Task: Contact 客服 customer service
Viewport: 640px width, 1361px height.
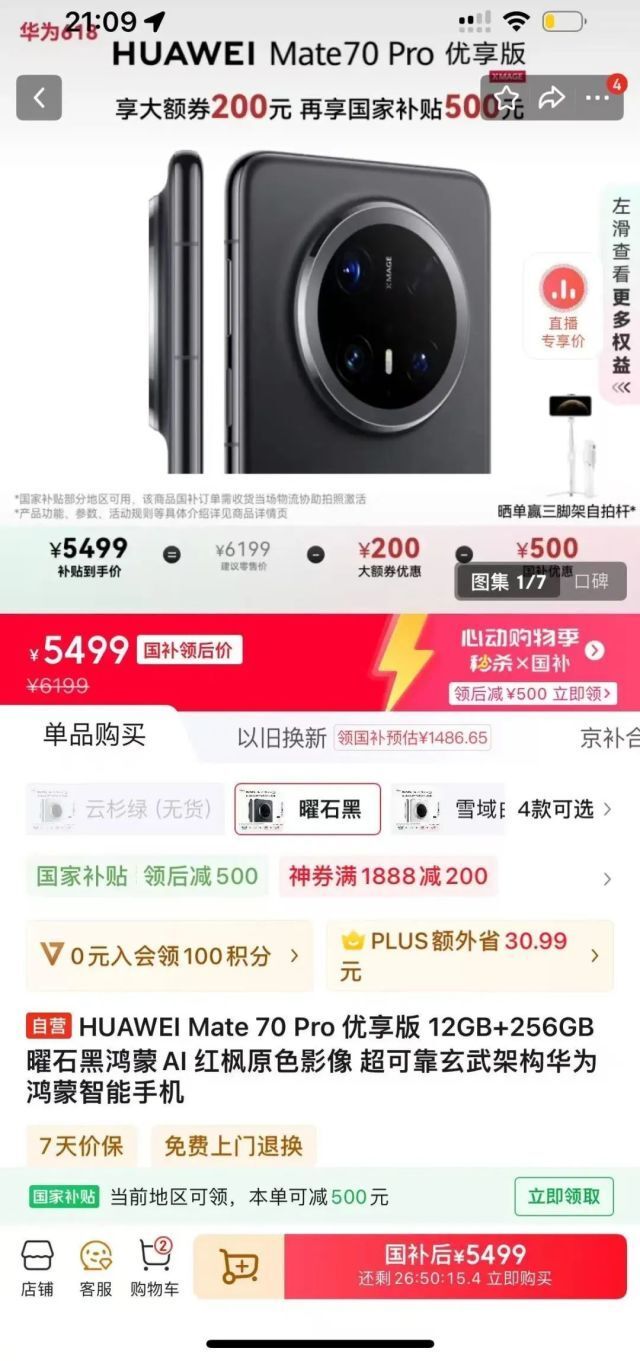Action: click(96, 1268)
